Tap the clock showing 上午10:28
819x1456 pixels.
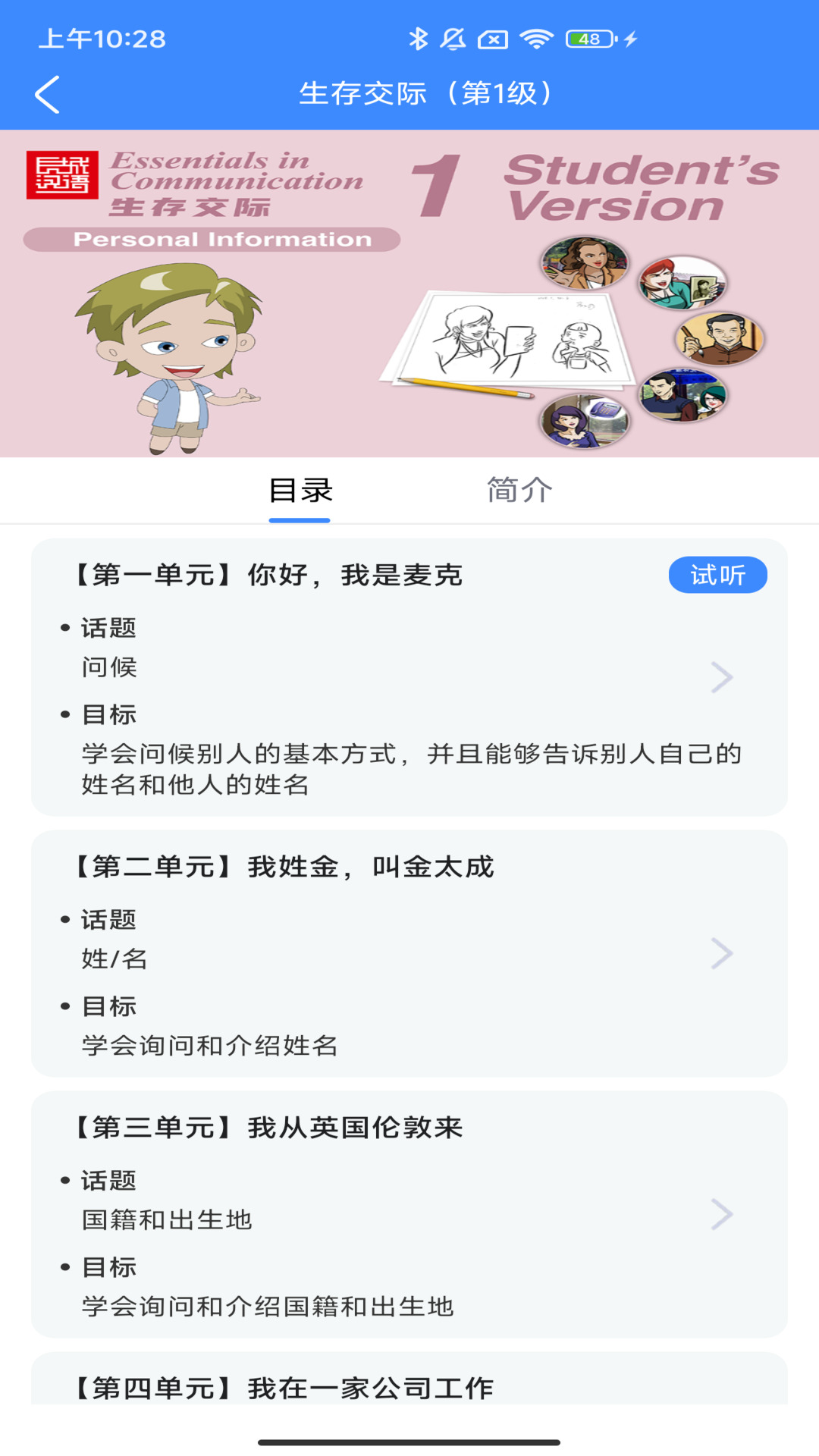pos(101,38)
